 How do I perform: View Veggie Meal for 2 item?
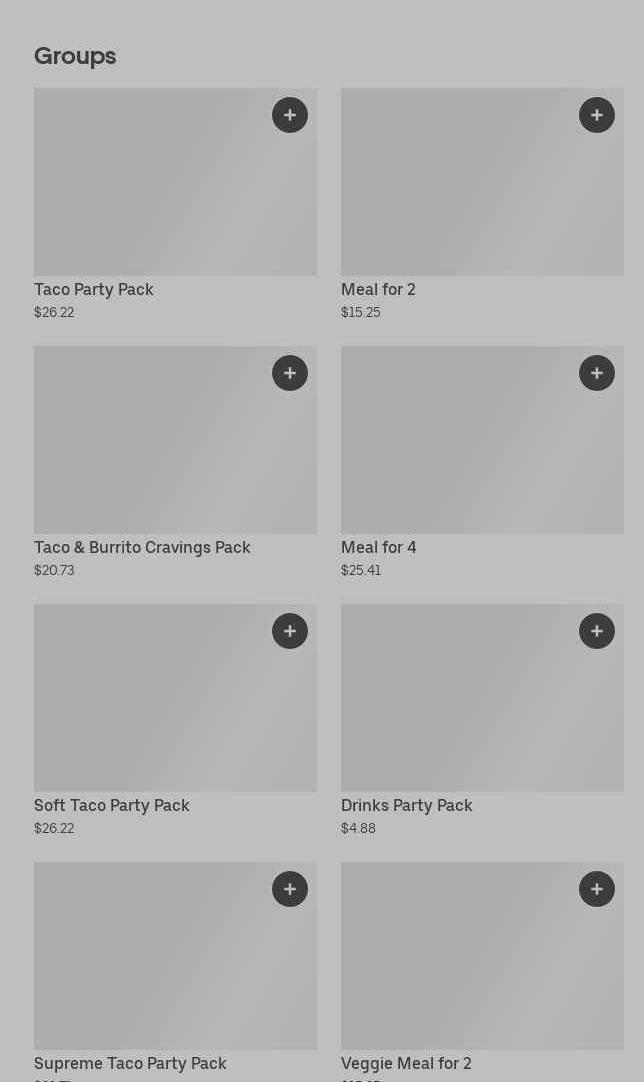482,972
